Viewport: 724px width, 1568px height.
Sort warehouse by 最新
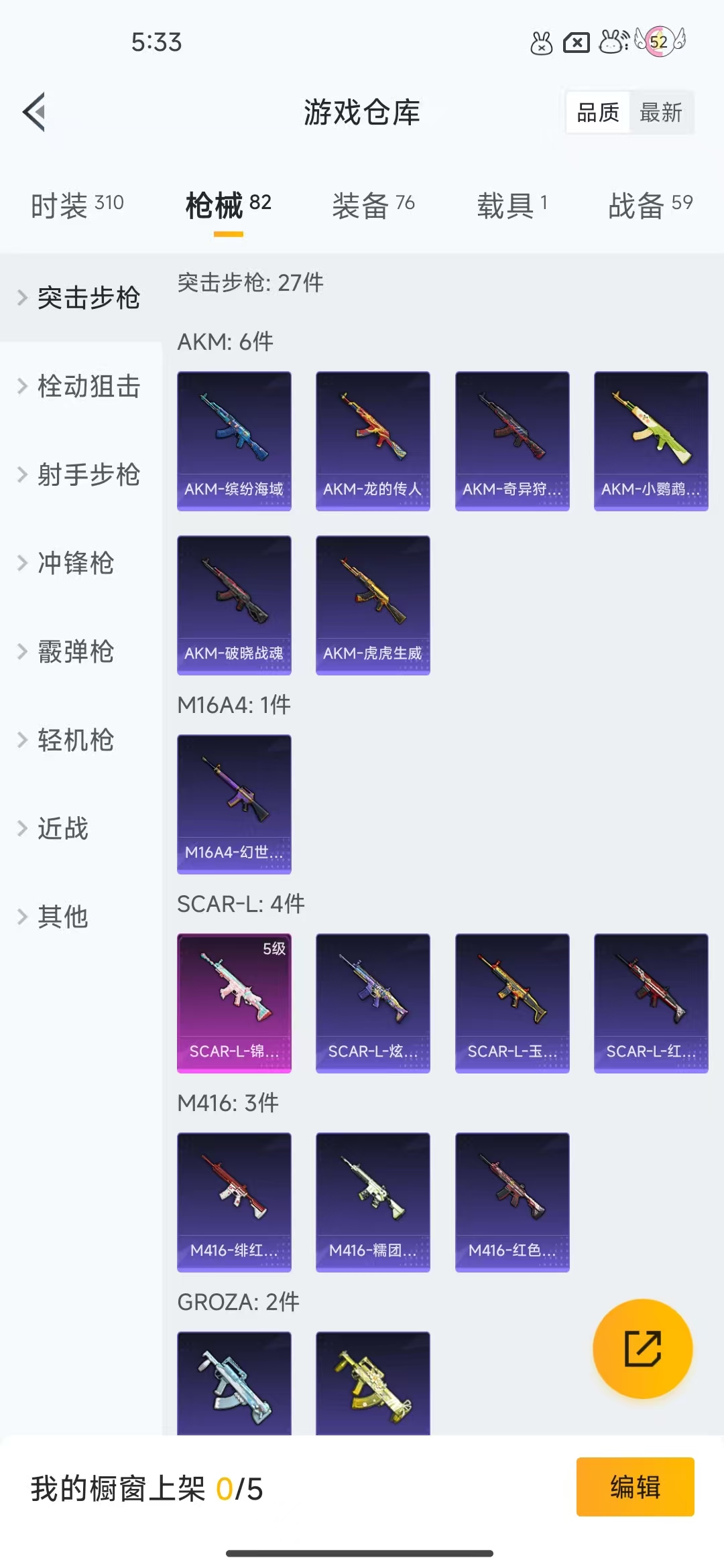(x=660, y=112)
